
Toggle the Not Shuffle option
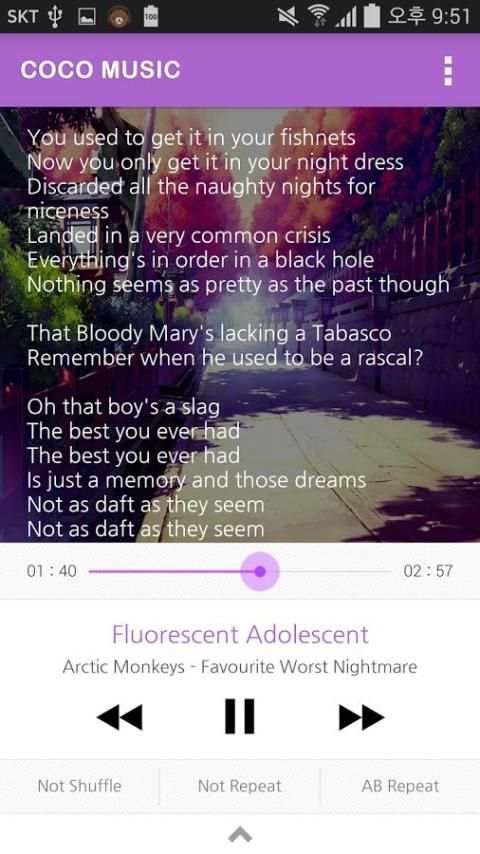pos(80,786)
